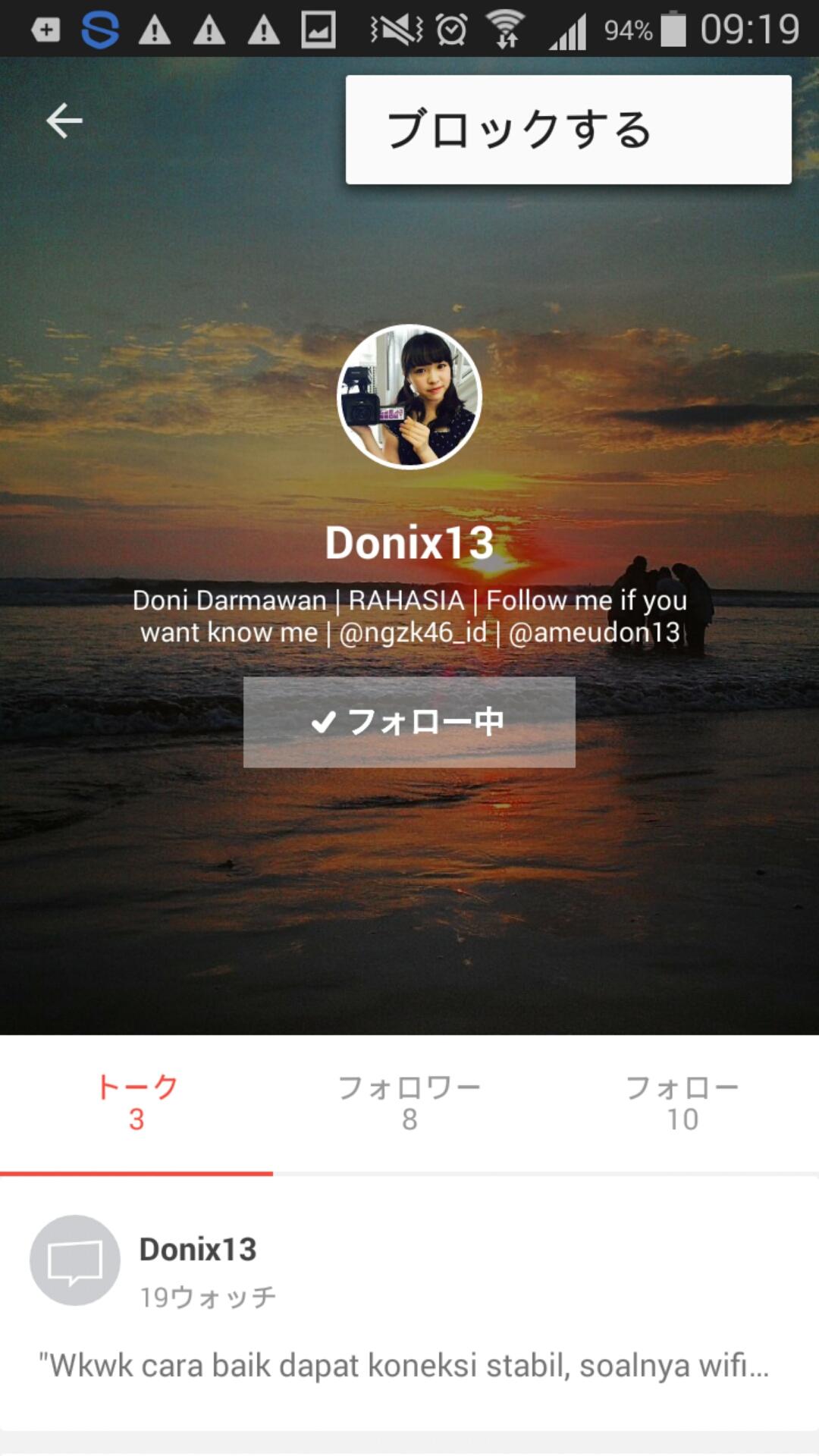This screenshot has width=819, height=1456.
Task: Tap the フォロー中 button to unfollow
Action: (x=409, y=722)
